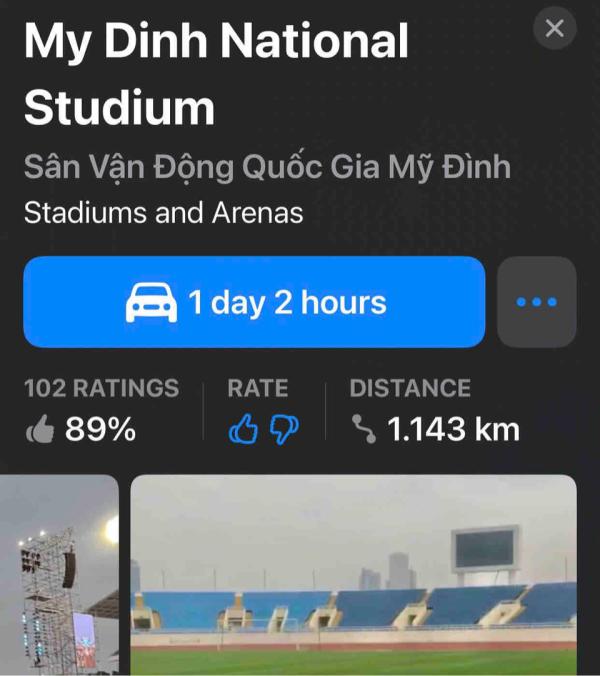Image resolution: width=600 pixels, height=676 pixels.
Task: Open the concert stage rigging photo
Action: 58,575
